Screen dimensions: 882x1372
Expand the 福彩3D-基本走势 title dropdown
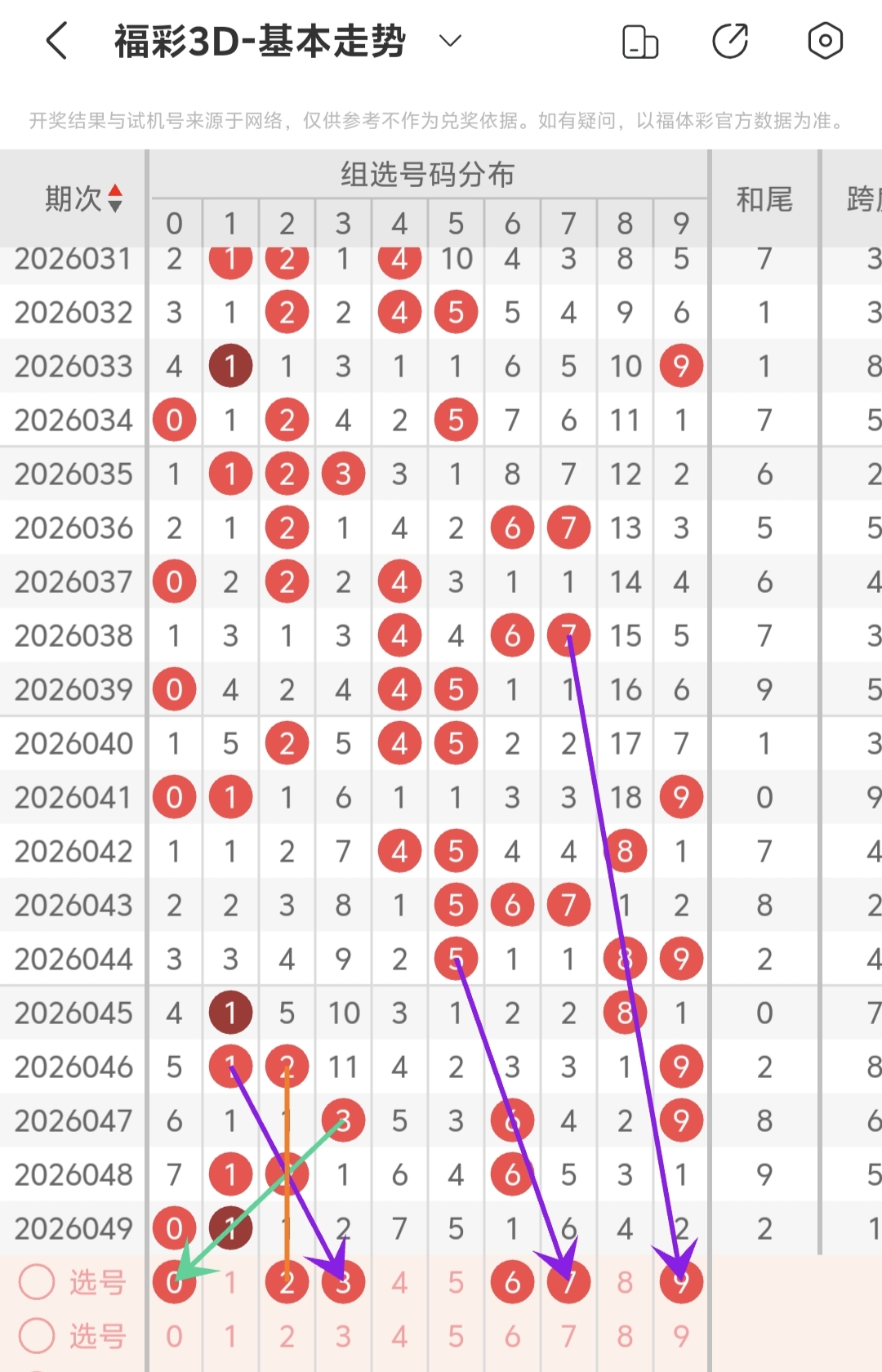pyautogui.click(x=450, y=41)
